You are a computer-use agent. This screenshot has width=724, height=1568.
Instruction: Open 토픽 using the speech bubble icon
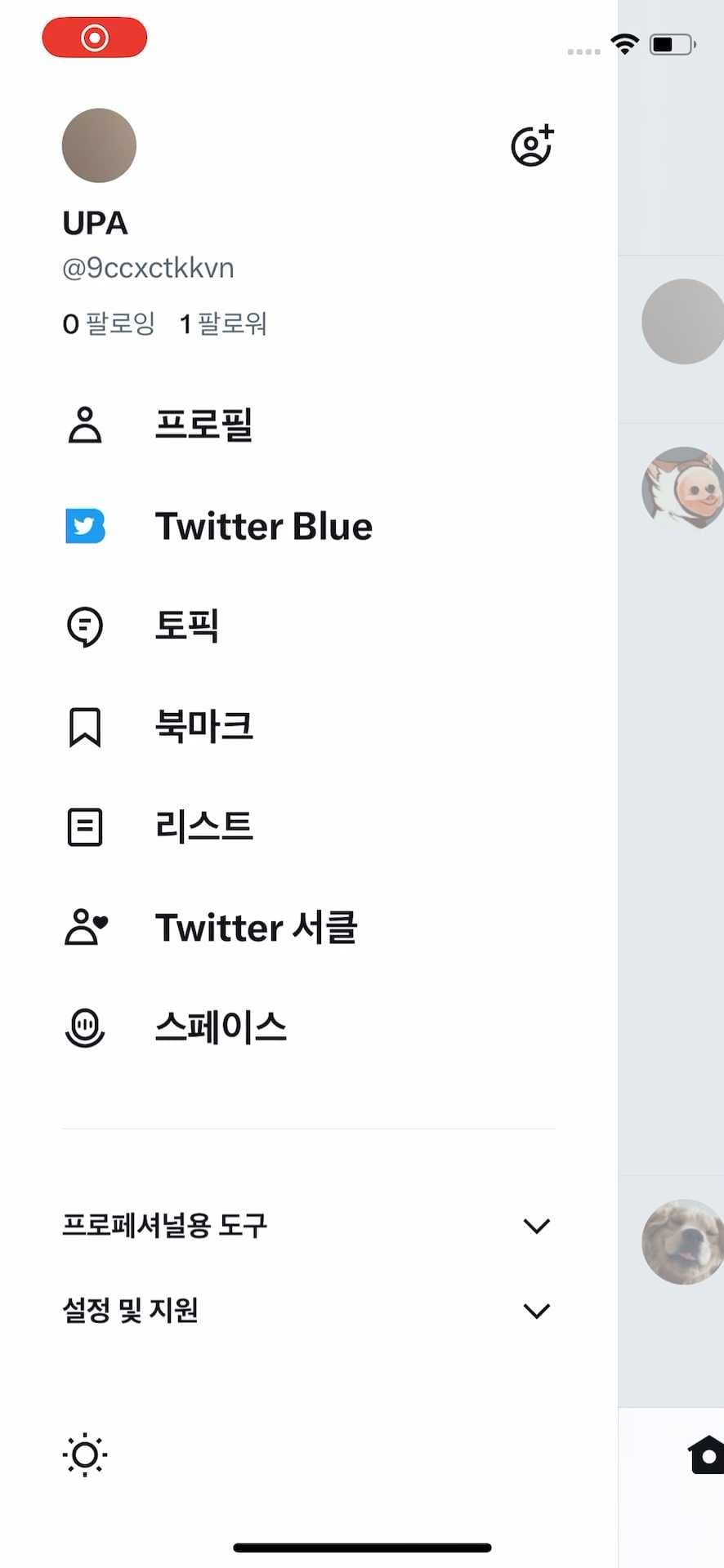84,626
